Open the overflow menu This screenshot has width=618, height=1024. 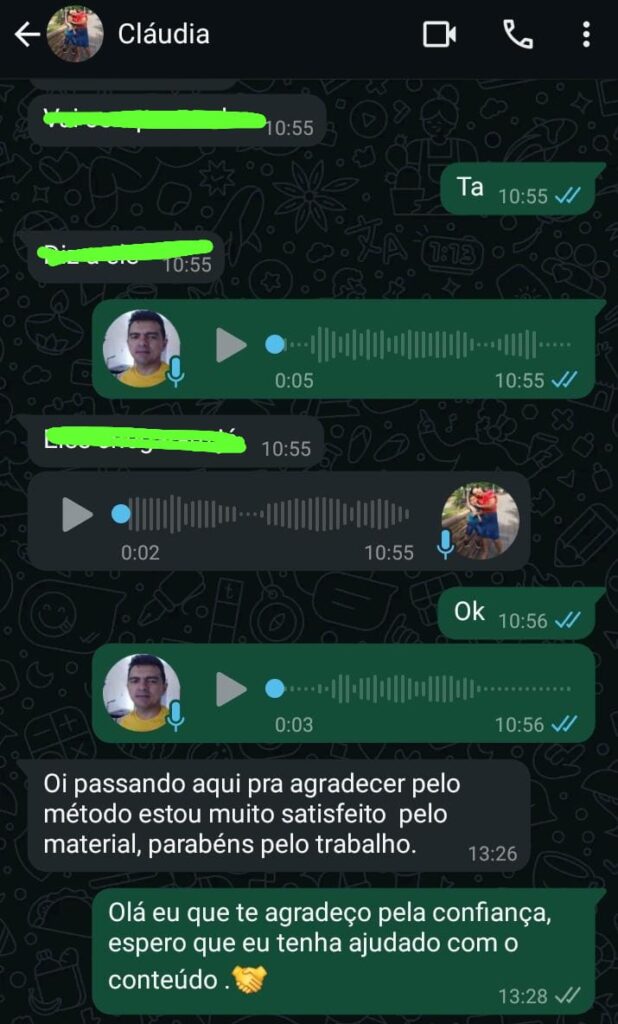click(x=586, y=35)
